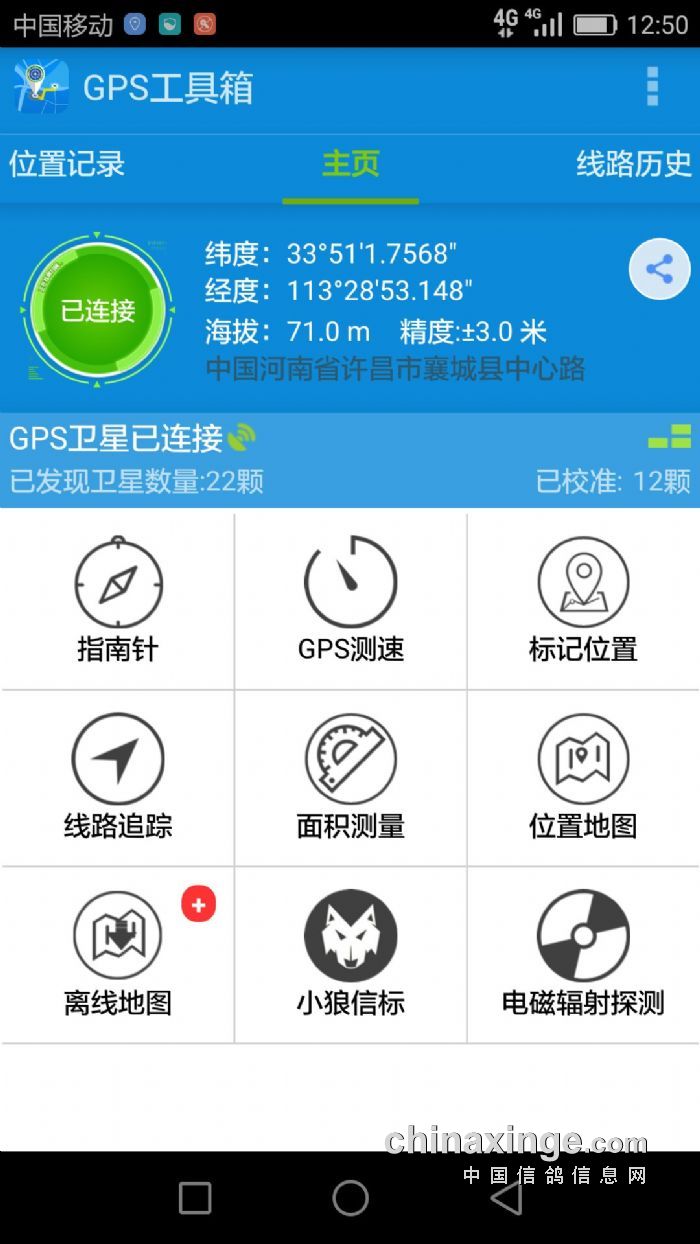Screen dimensions: 700x1244
Task: Tap the system home button
Action: pos(350,1197)
